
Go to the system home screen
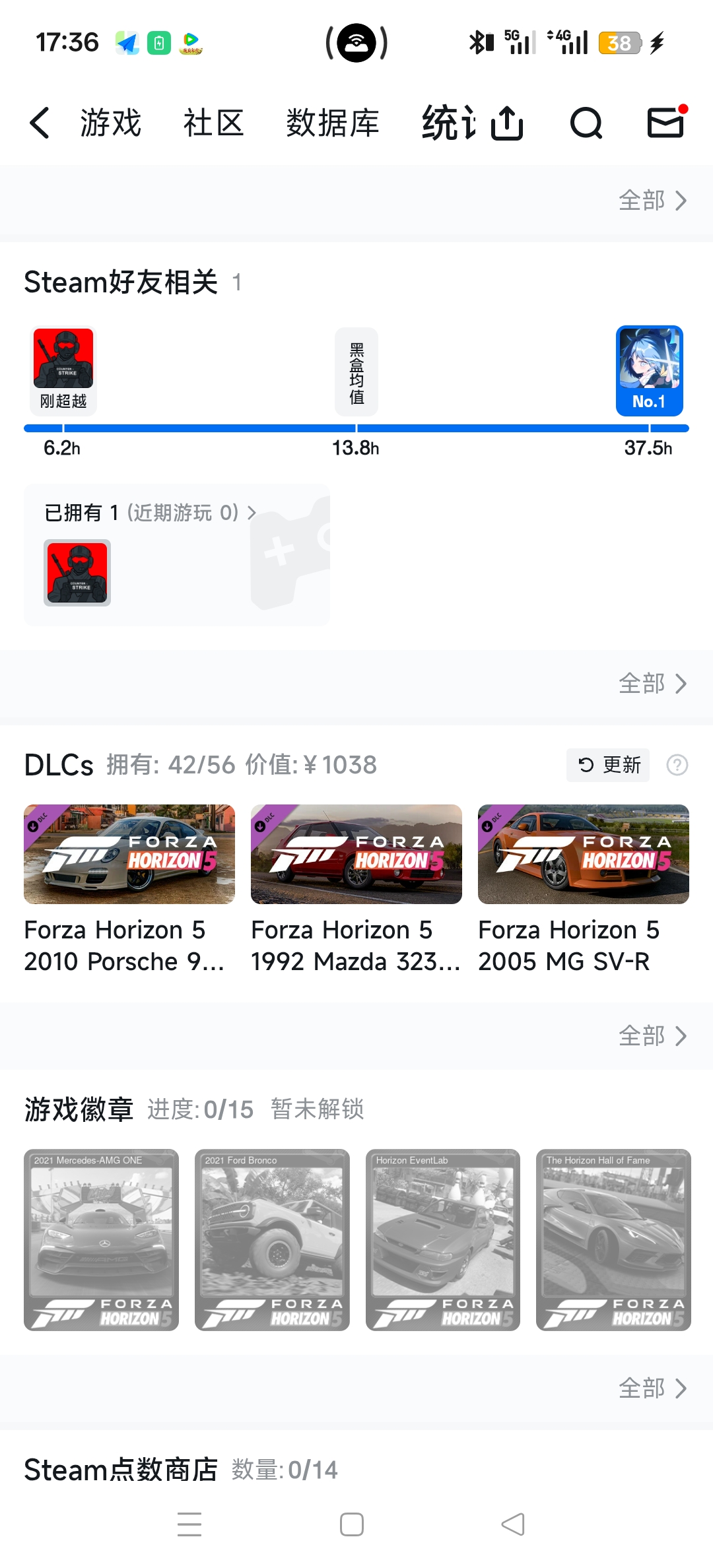coord(352,1524)
